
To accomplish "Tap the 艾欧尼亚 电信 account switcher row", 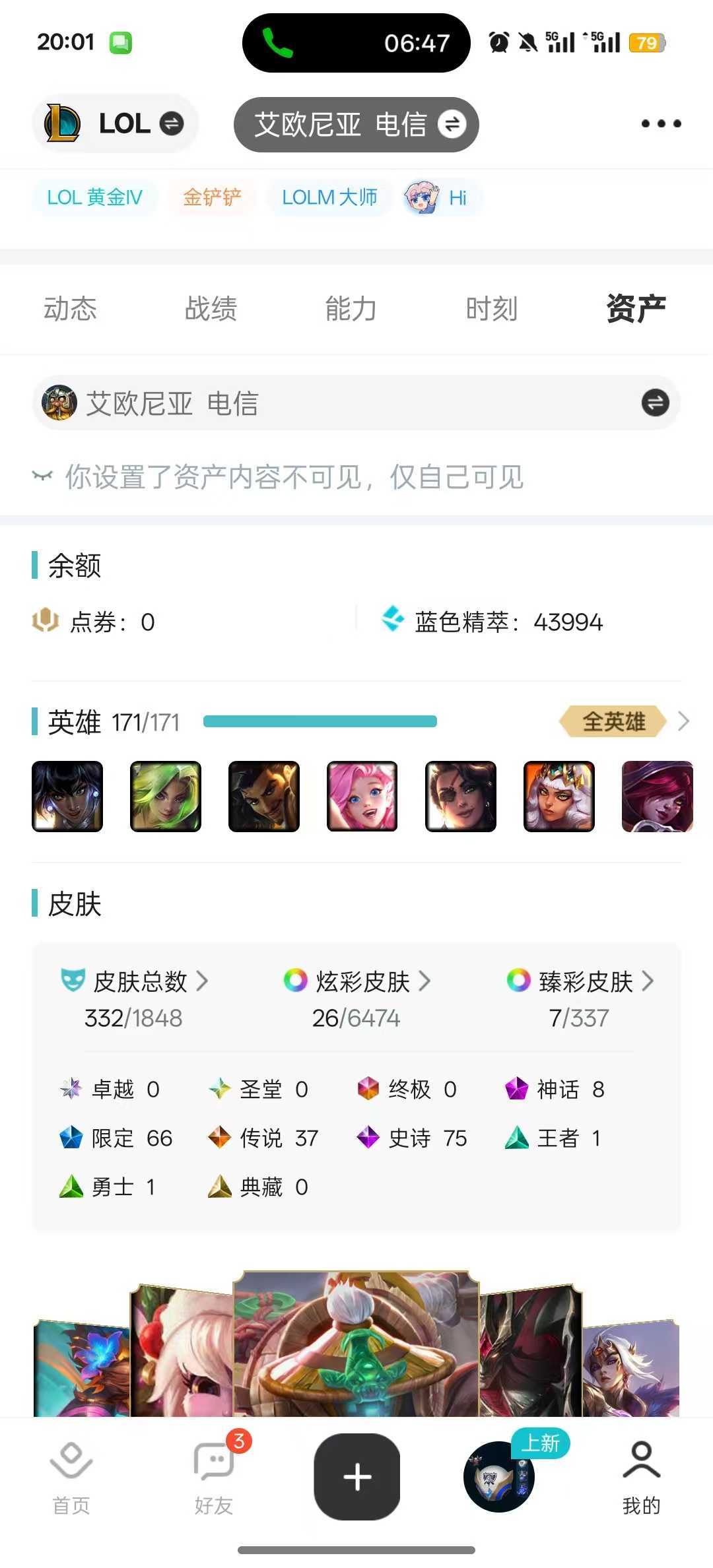I will [x=356, y=403].
